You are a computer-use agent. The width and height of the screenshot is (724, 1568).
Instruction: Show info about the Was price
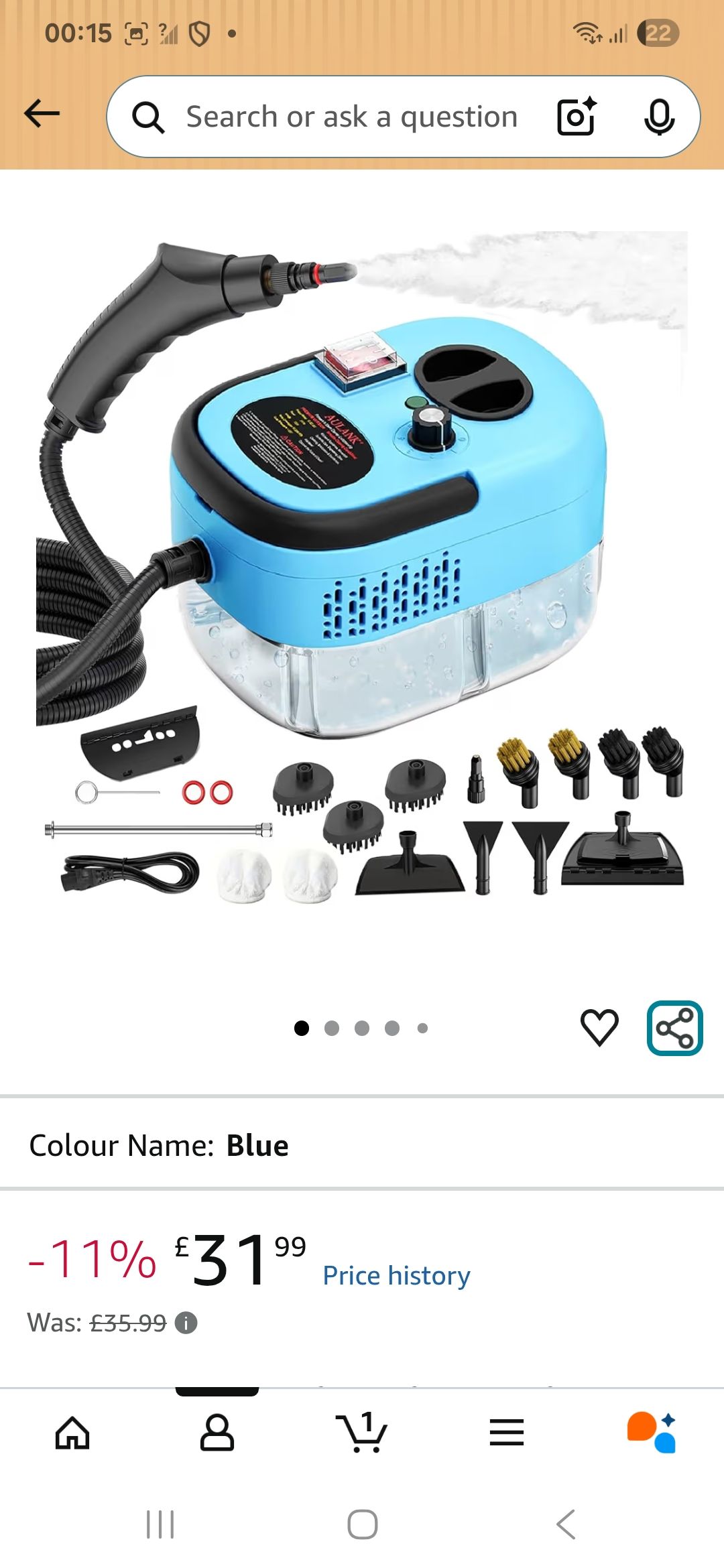click(x=186, y=1323)
